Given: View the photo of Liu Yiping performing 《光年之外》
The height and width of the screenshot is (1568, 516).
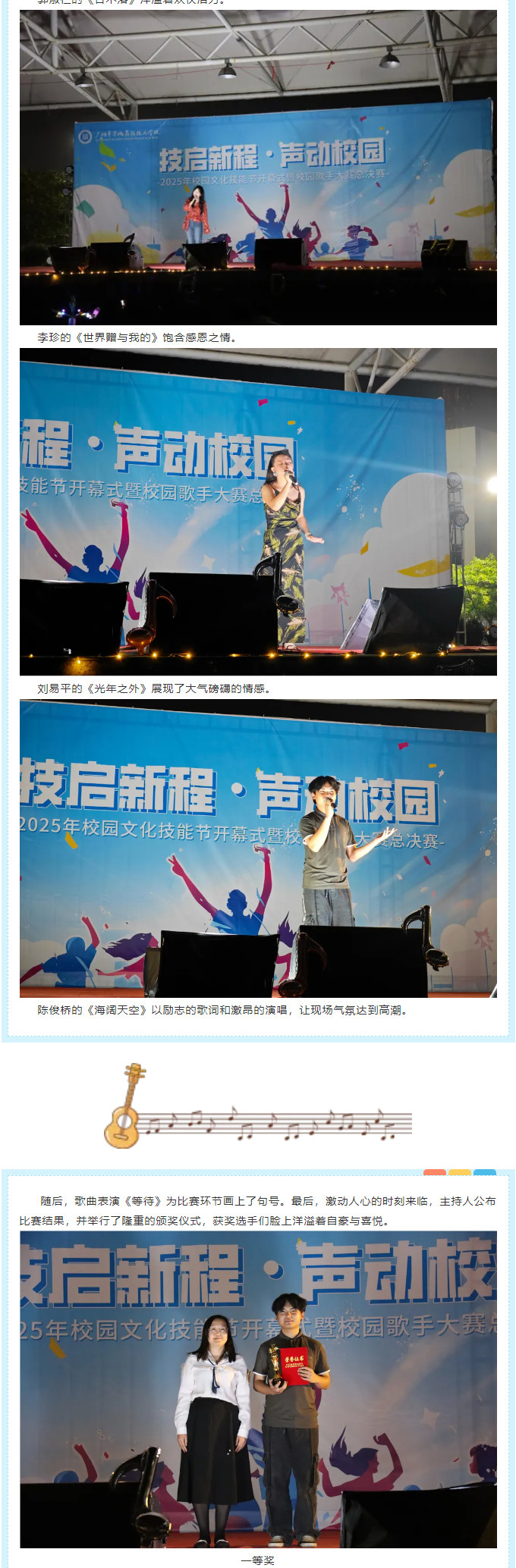Looking at the screenshot, I should pyautogui.click(x=258, y=512).
